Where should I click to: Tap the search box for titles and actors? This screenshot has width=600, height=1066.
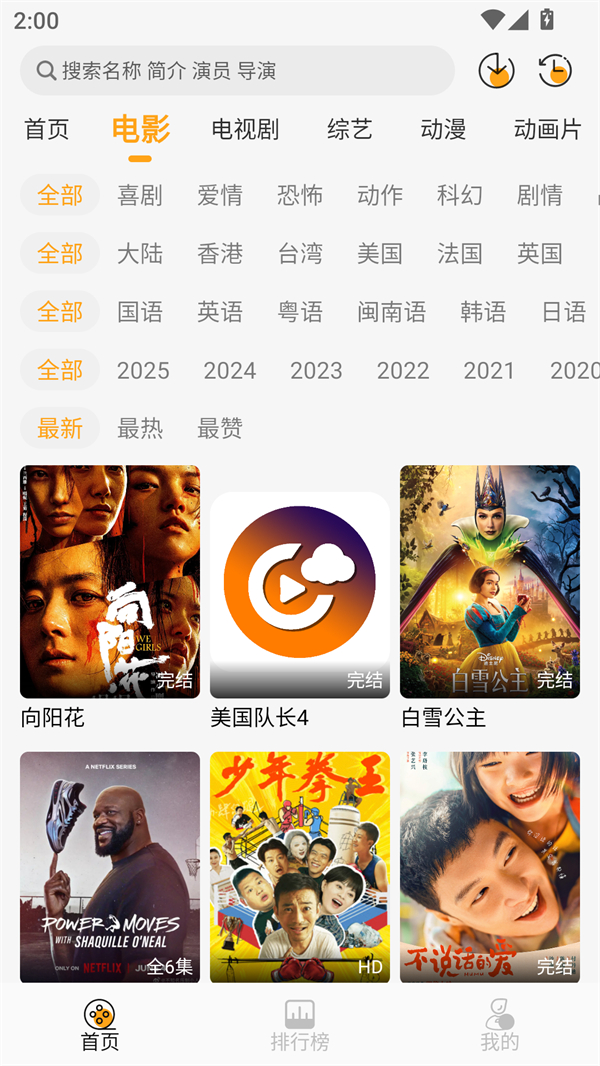237,70
